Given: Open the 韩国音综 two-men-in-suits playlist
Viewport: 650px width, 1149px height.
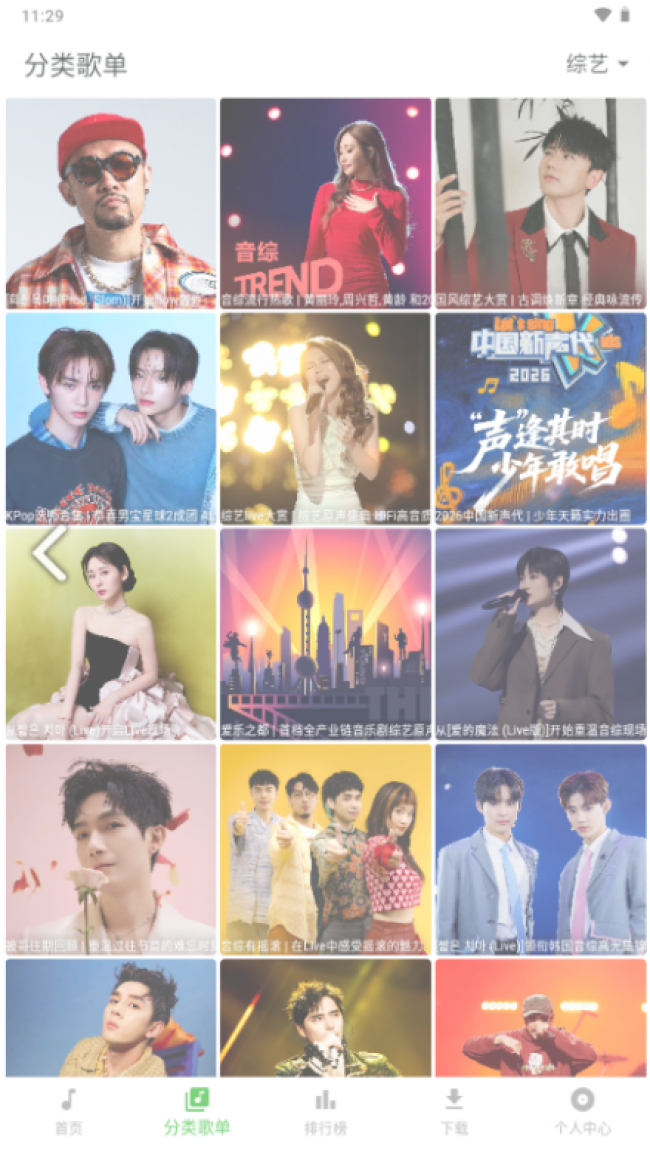Looking at the screenshot, I should (540, 849).
